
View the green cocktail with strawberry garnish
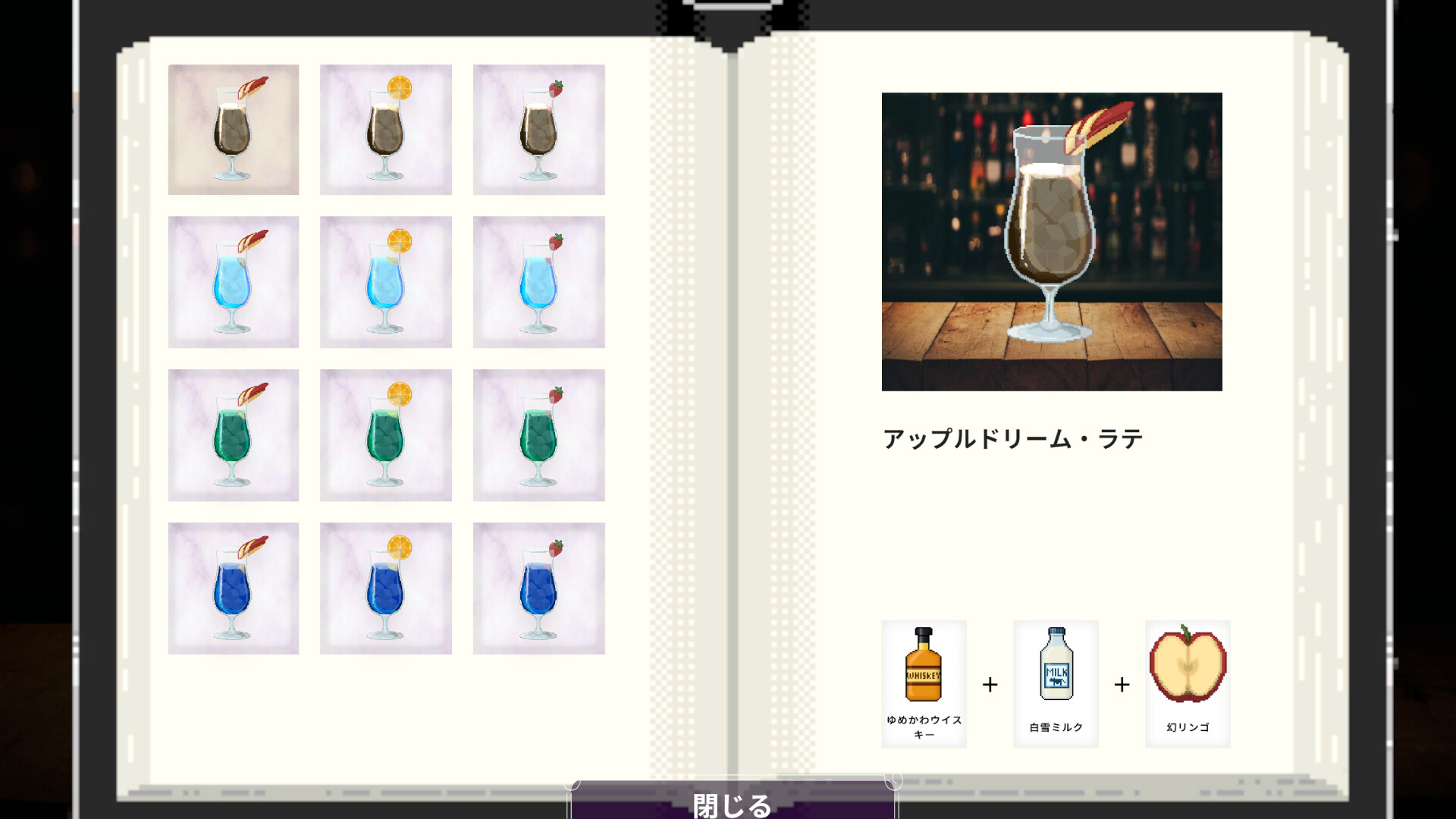point(539,435)
